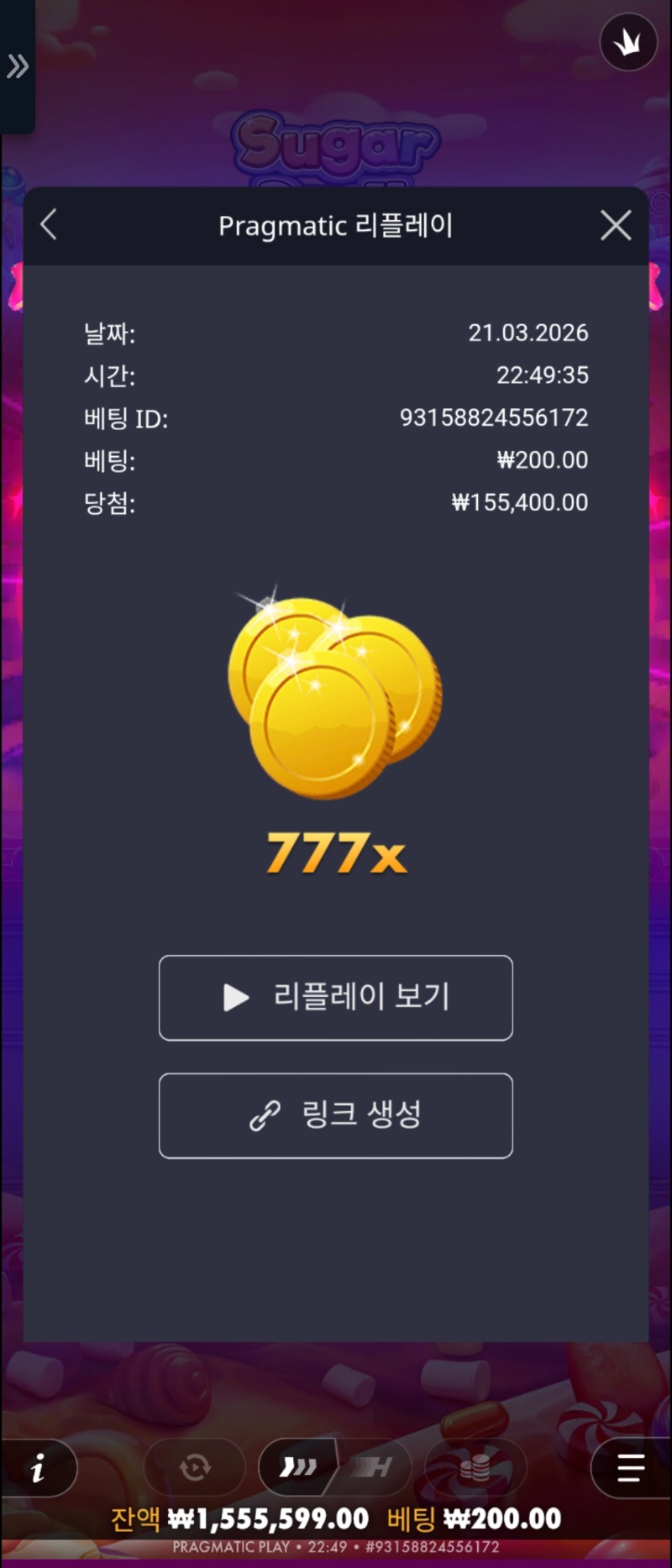
Task: Generate a share link with 링크 생성
Action: (336, 1115)
